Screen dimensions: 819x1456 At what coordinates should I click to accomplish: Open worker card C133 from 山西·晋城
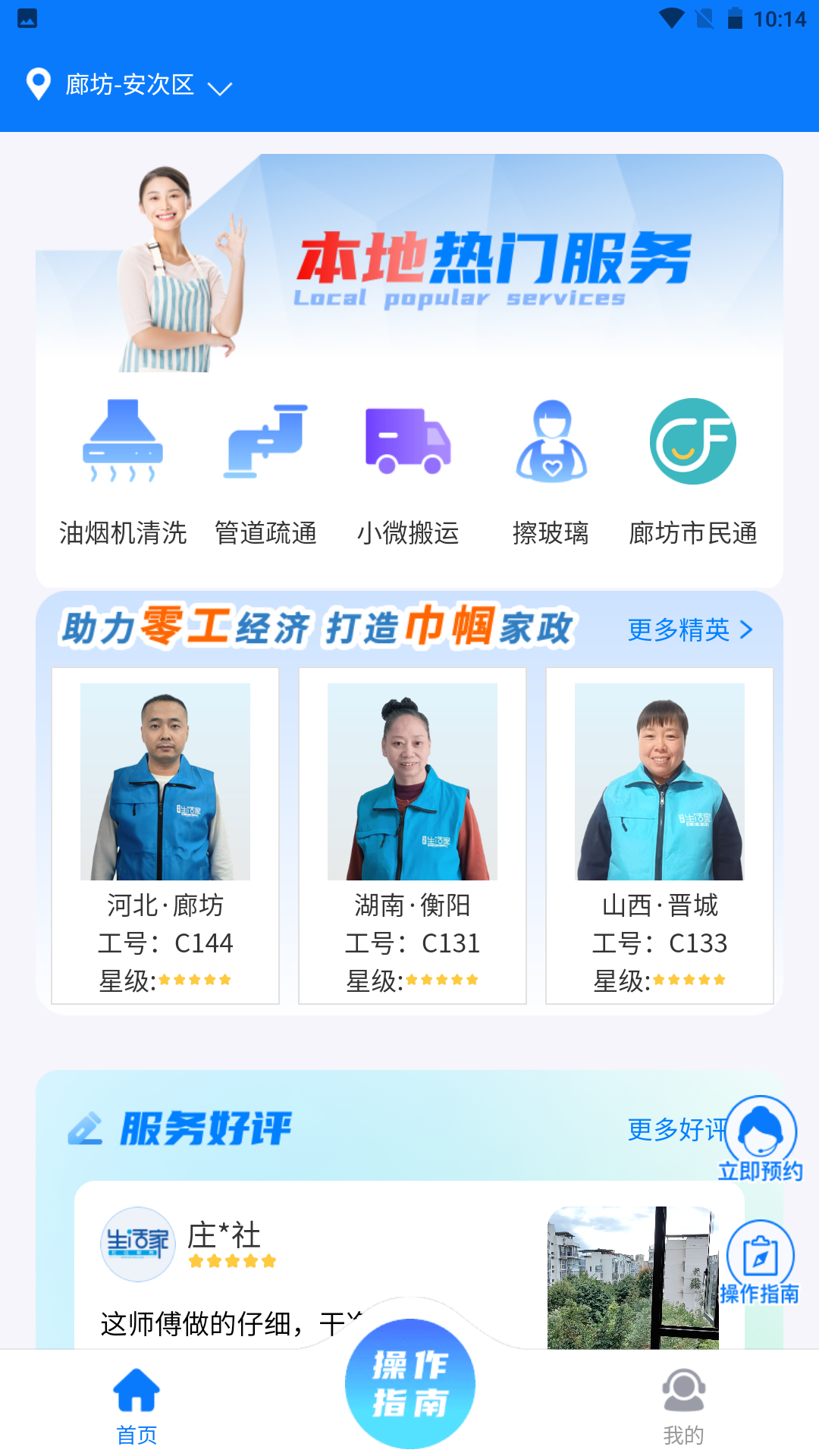pos(660,834)
